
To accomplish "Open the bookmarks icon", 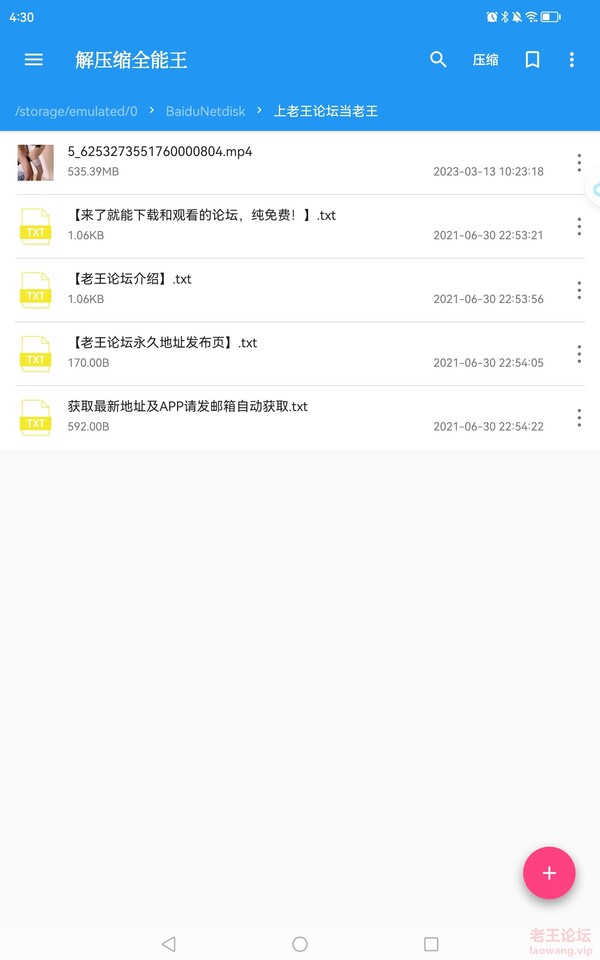I will 532,60.
